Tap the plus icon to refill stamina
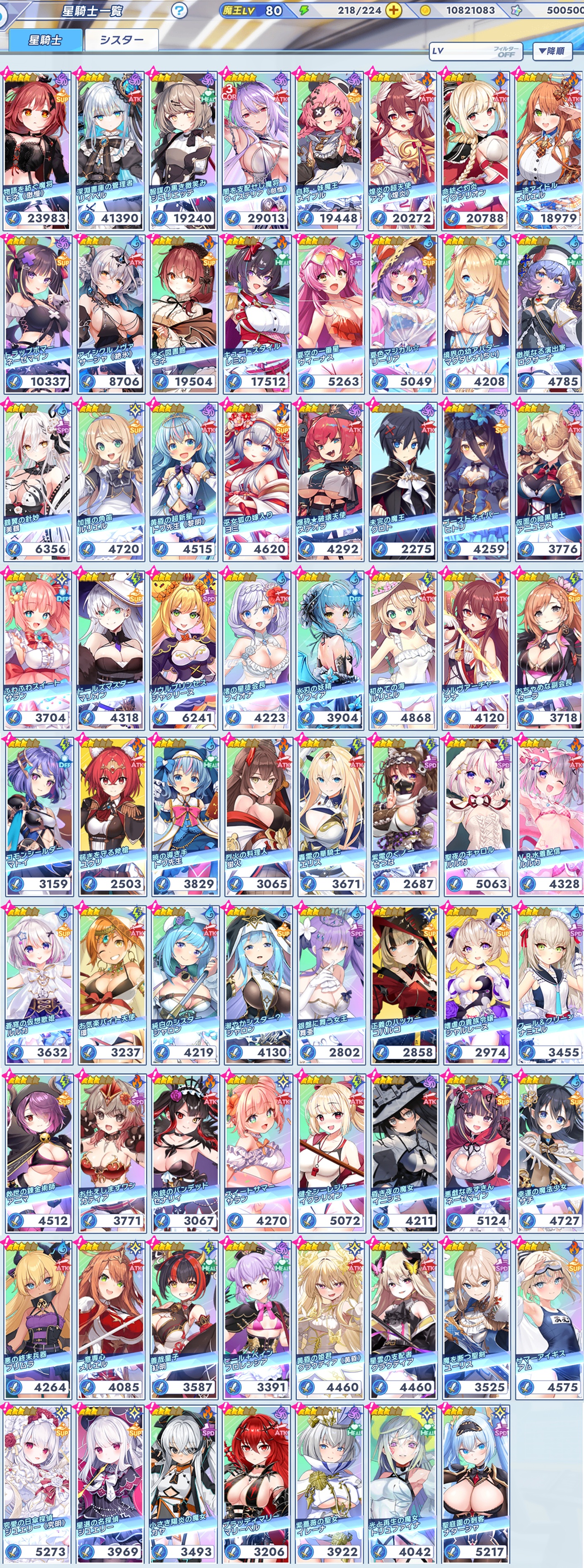 click(x=394, y=10)
